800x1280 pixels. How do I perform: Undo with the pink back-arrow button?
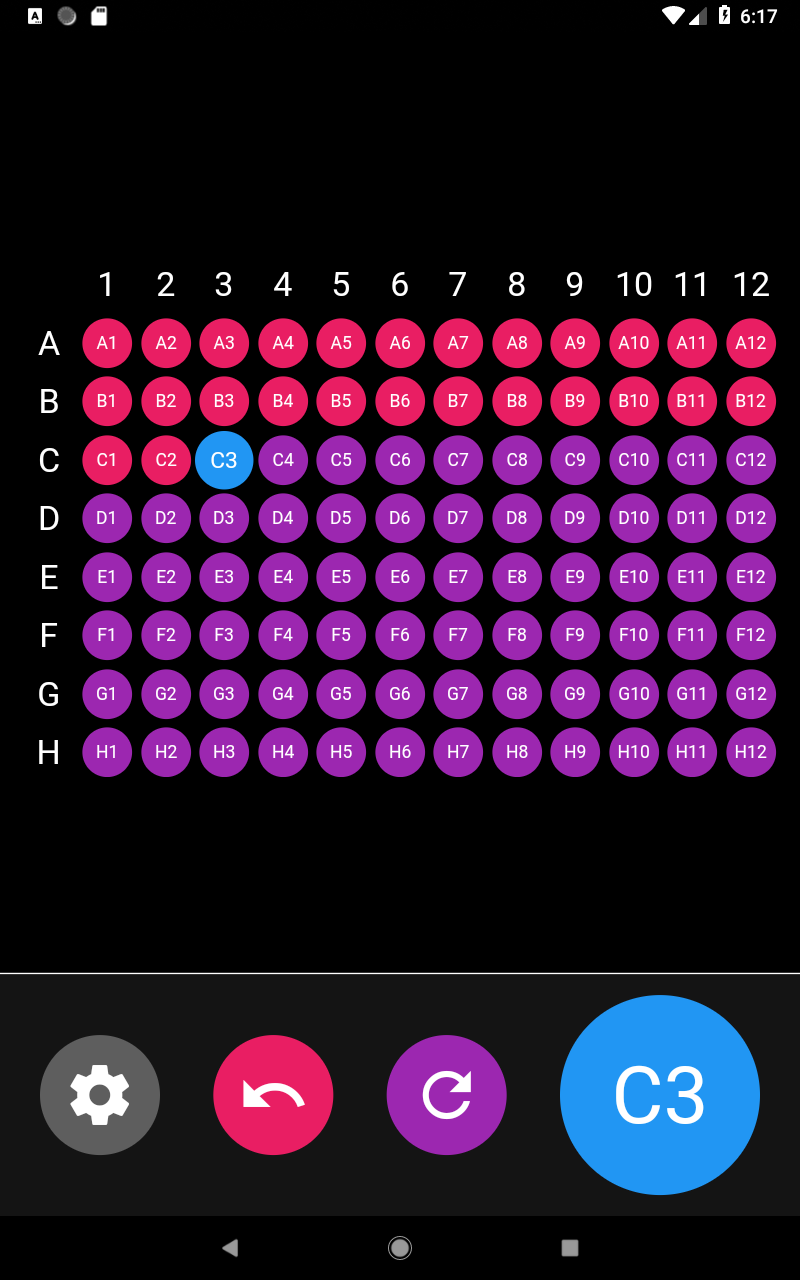(x=273, y=1095)
